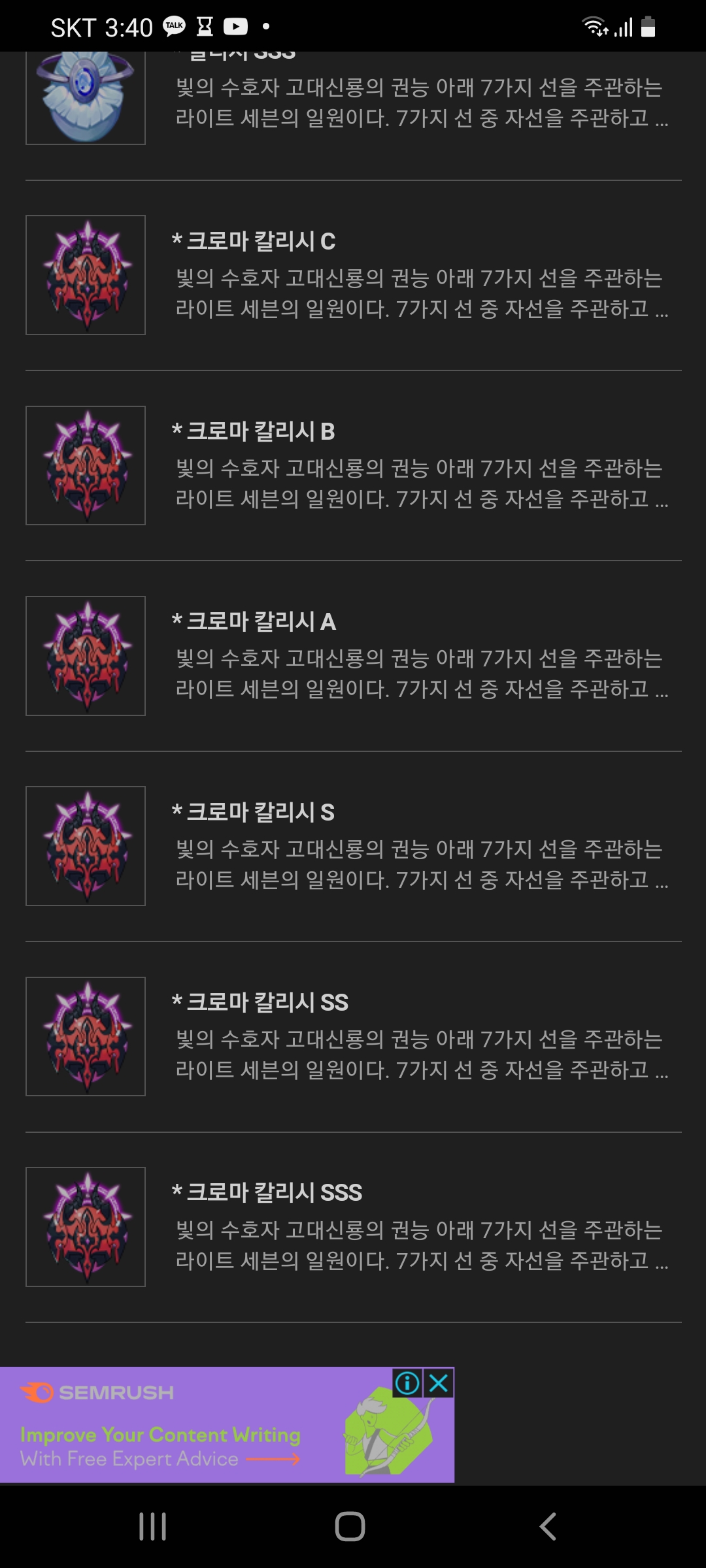Image resolution: width=706 pixels, height=1568 pixels.
Task: Open recent apps from navigation bar
Action: [153, 1527]
